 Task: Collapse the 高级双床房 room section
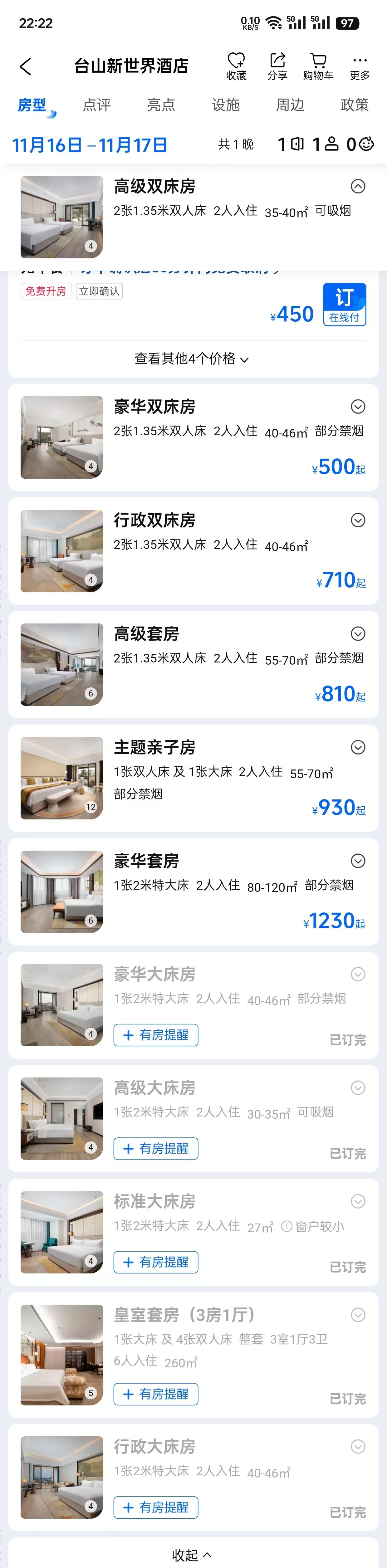coord(358,187)
